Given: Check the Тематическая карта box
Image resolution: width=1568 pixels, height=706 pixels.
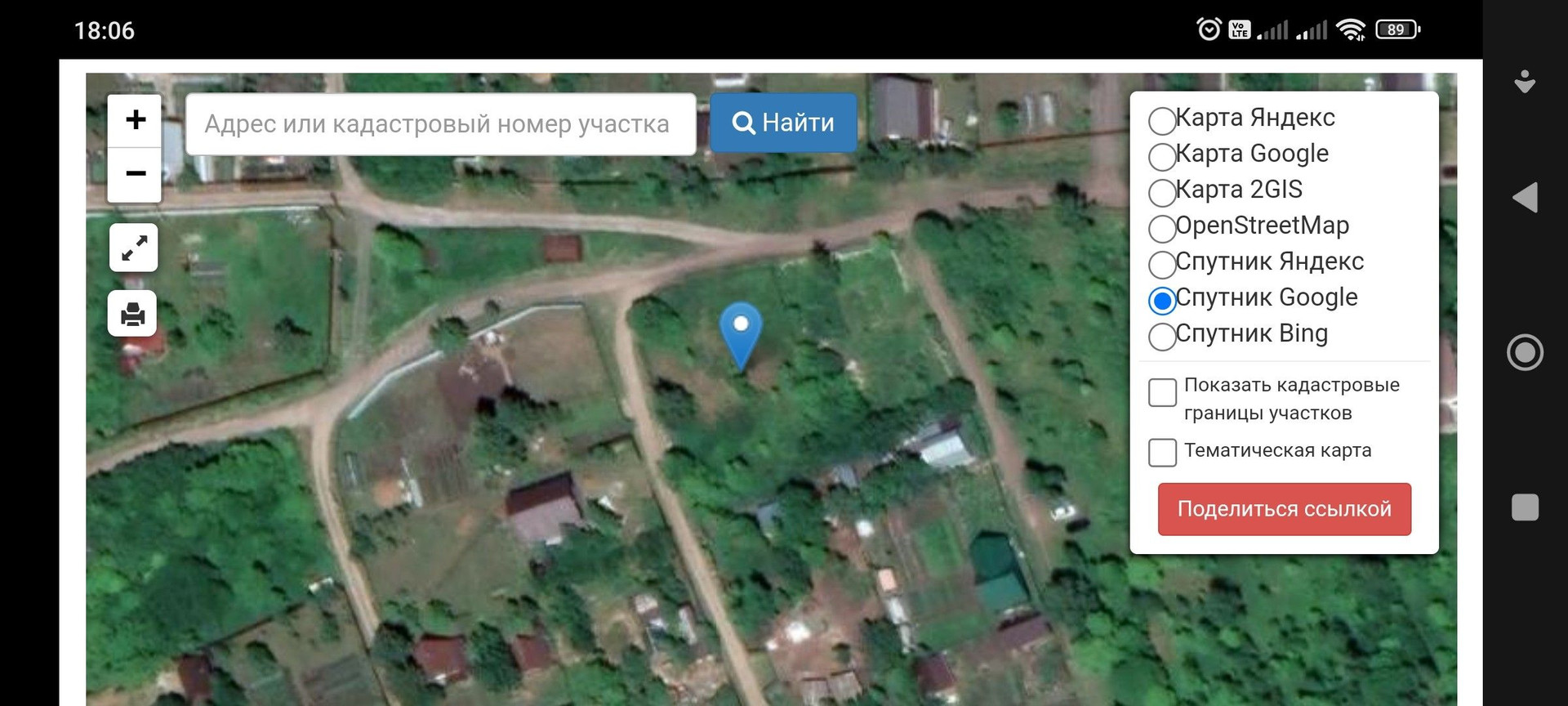Looking at the screenshot, I should tap(1162, 453).
